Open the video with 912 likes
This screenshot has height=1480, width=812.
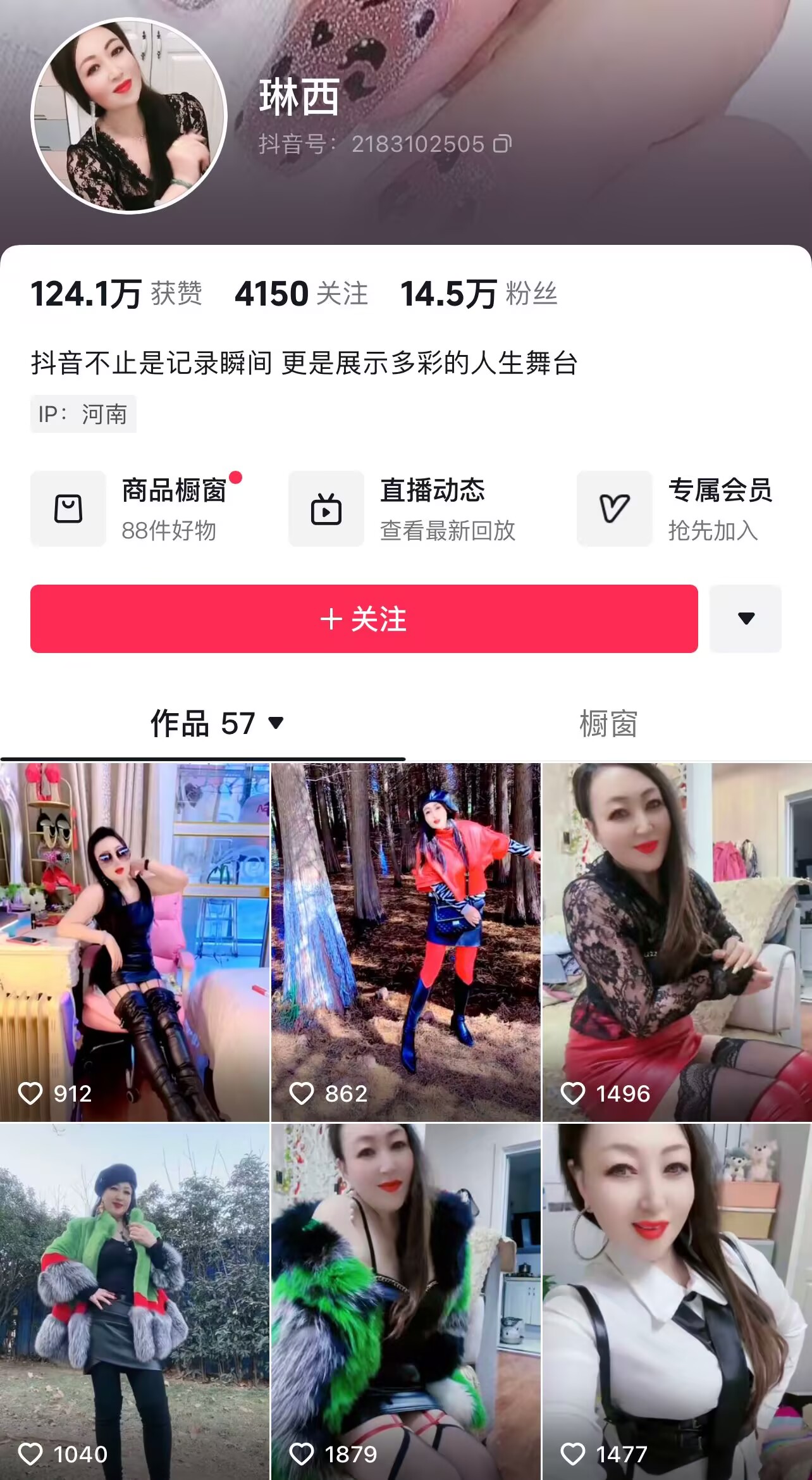click(135, 942)
